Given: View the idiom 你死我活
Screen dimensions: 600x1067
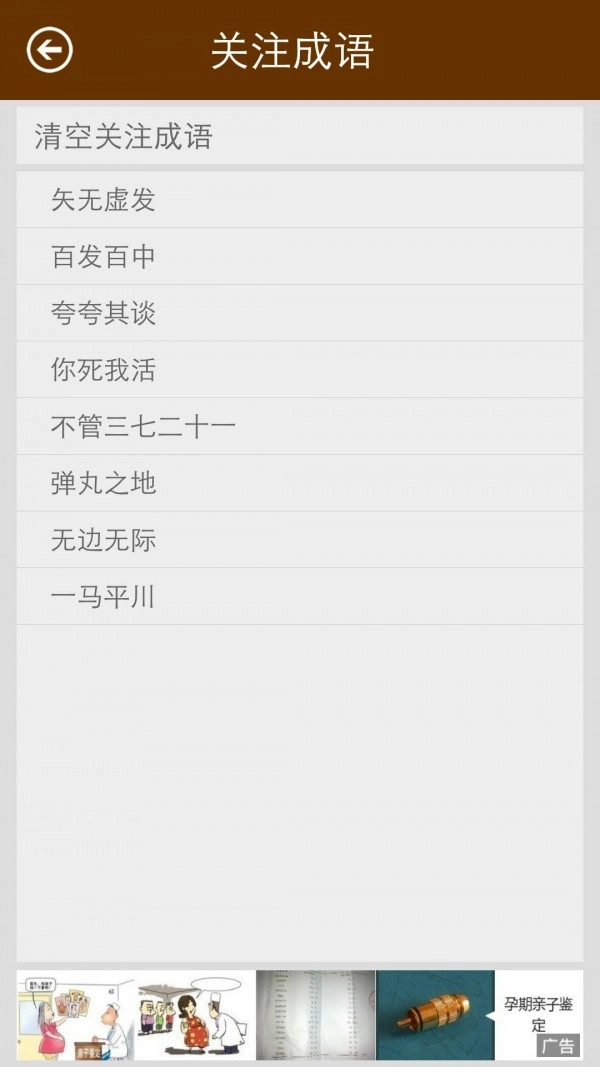Looking at the screenshot, I should coord(299,370).
